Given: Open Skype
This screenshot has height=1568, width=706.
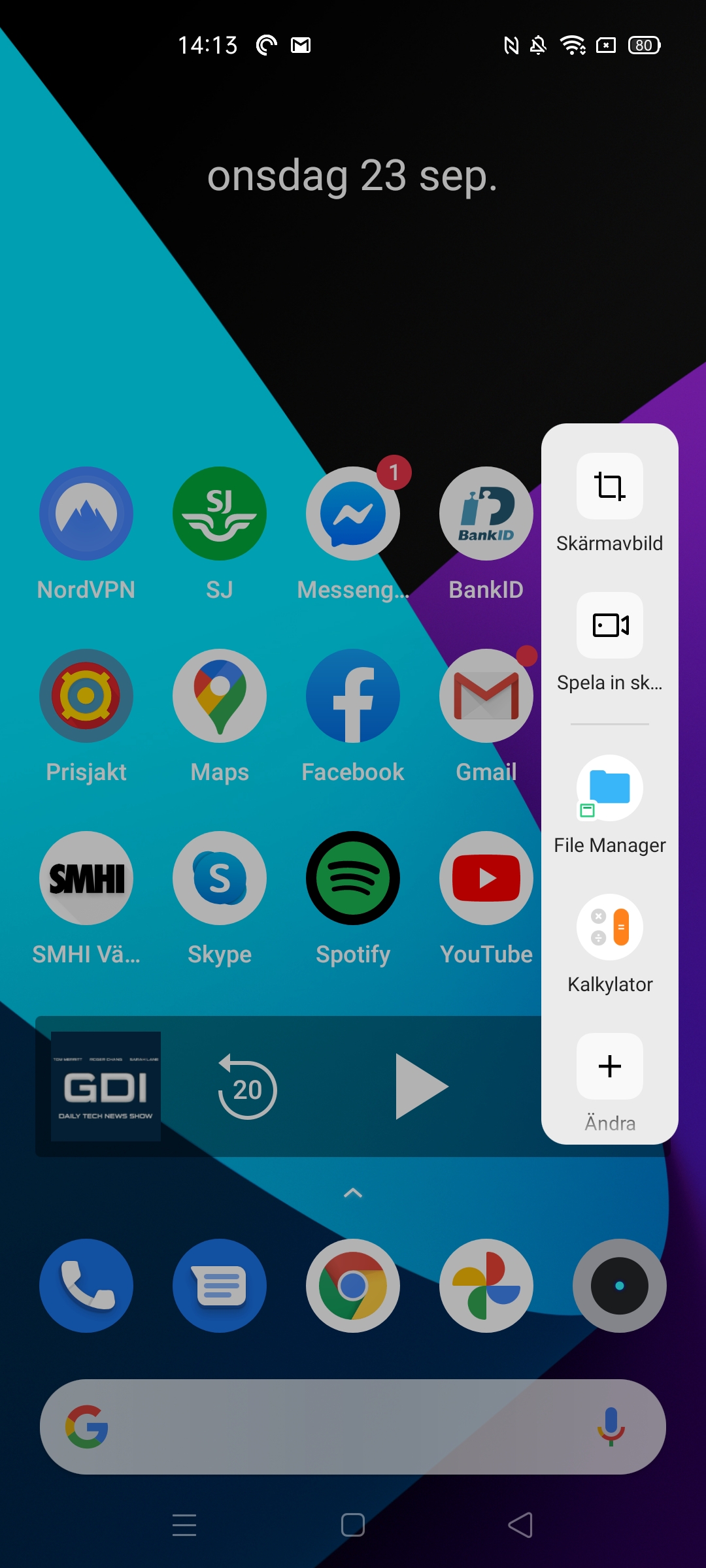Looking at the screenshot, I should coord(220,878).
